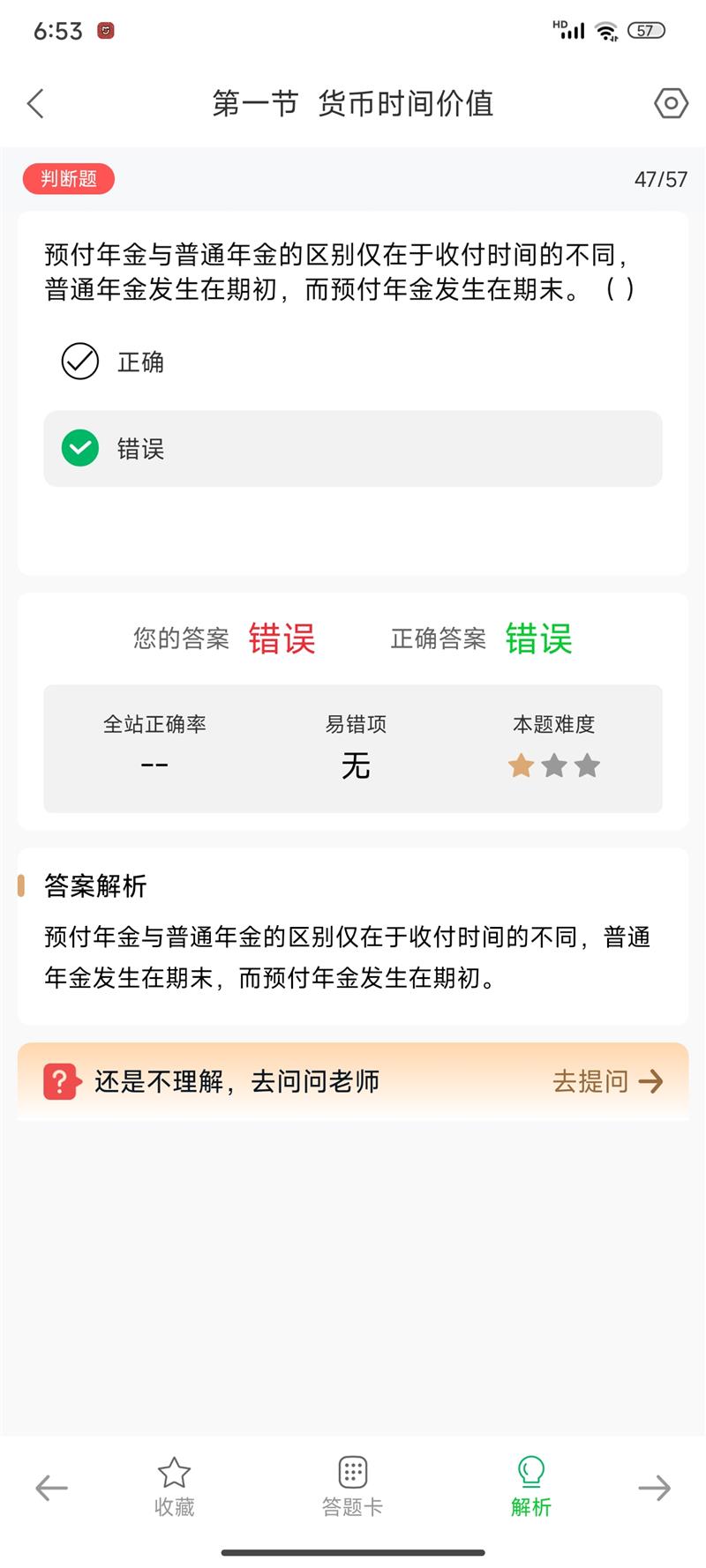Image resolution: width=706 pixels, height=1568 pixels.
Task: Add this question to 收藏
Action: pos(174,1487)
